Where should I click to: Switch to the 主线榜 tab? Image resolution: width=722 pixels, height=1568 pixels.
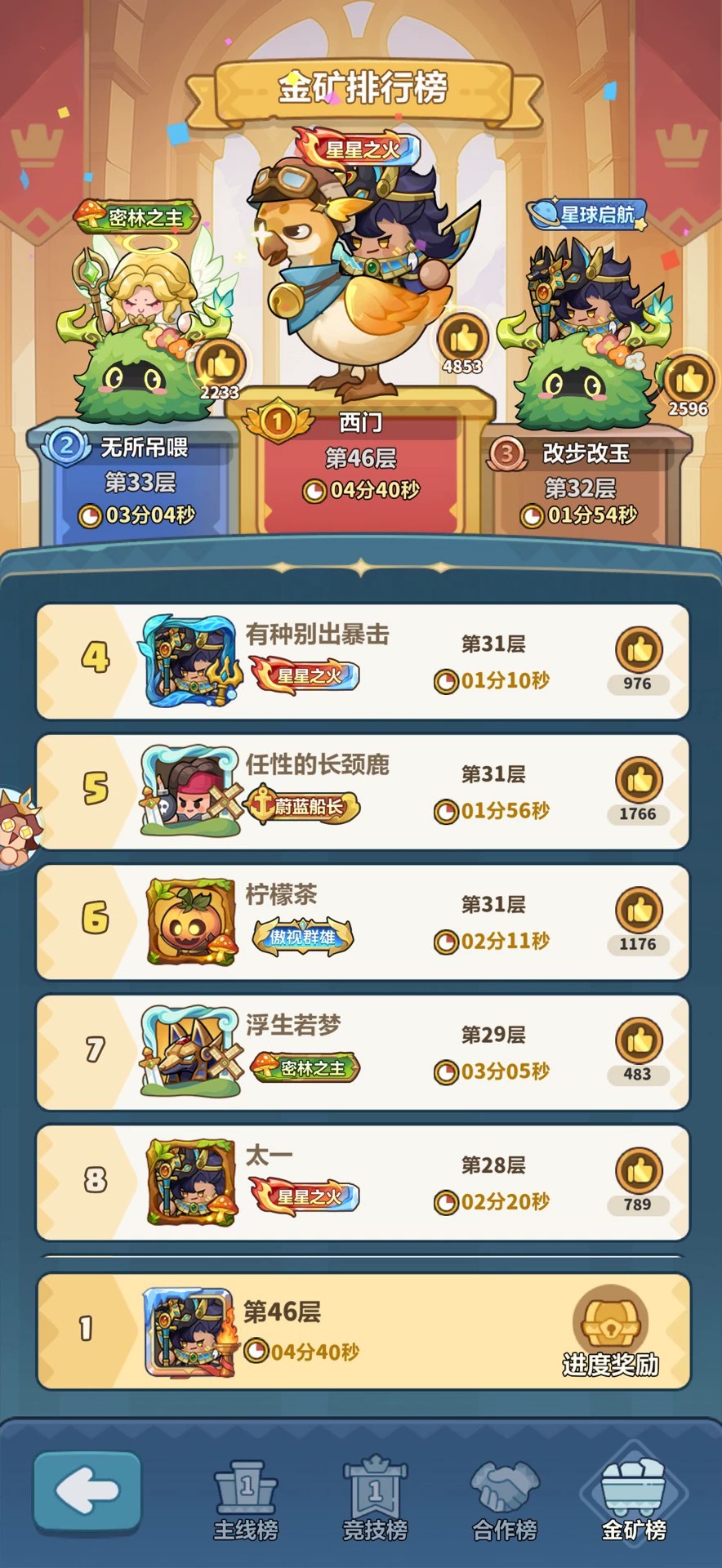[x=246, y=1501]
